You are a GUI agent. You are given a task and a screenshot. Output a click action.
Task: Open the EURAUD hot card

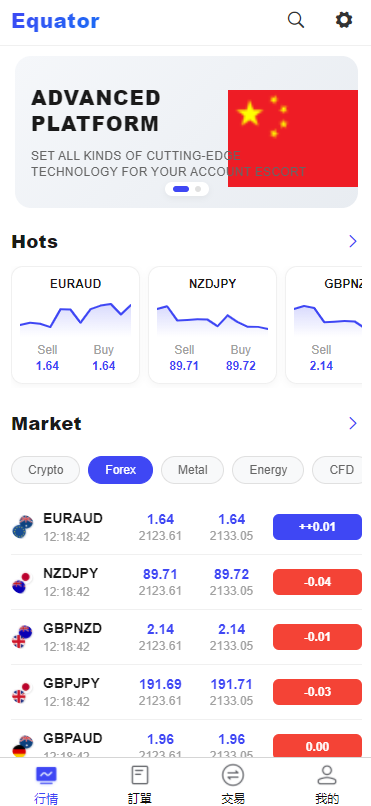click(76, 325)
